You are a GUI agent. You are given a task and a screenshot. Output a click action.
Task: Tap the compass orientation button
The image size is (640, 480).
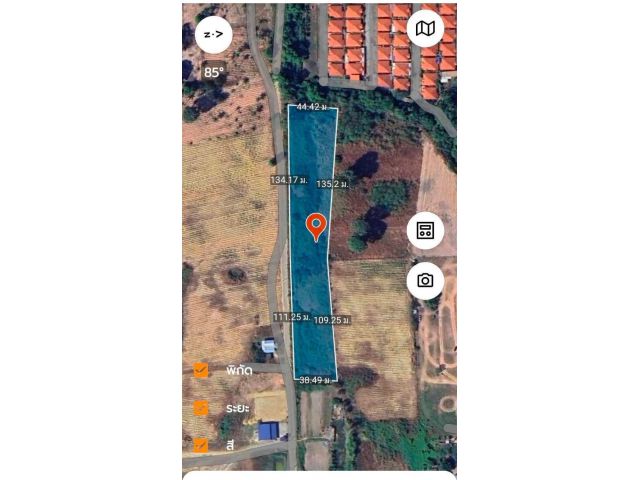[213, 35]
